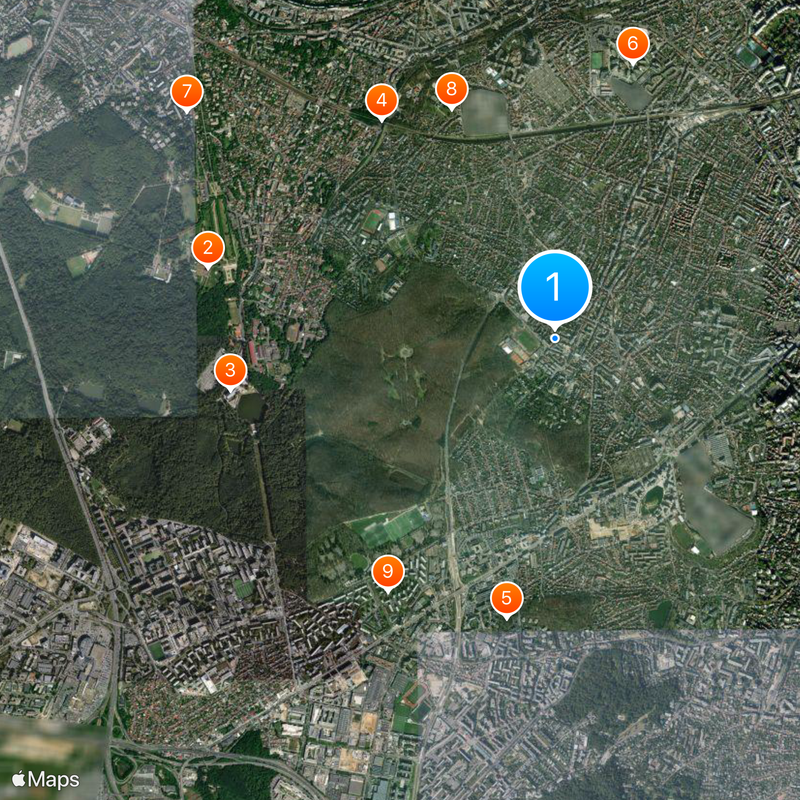Open the orange pin numbered 9
The image size is (800, 800).
[x=387, y=572]
